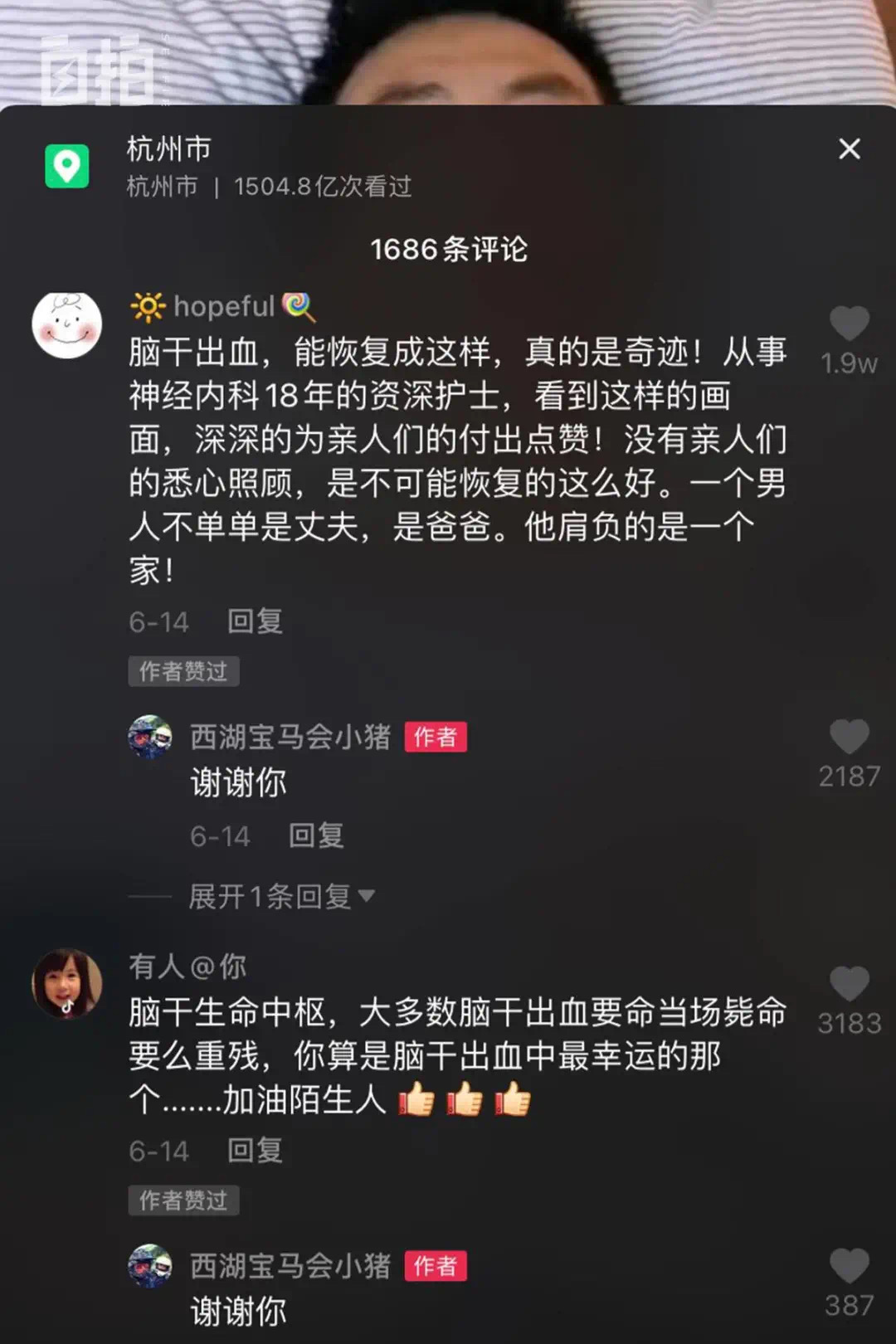This screenshot has height=1344, width=896.
Task: Close the comments panel
Action: pos(849,149)
